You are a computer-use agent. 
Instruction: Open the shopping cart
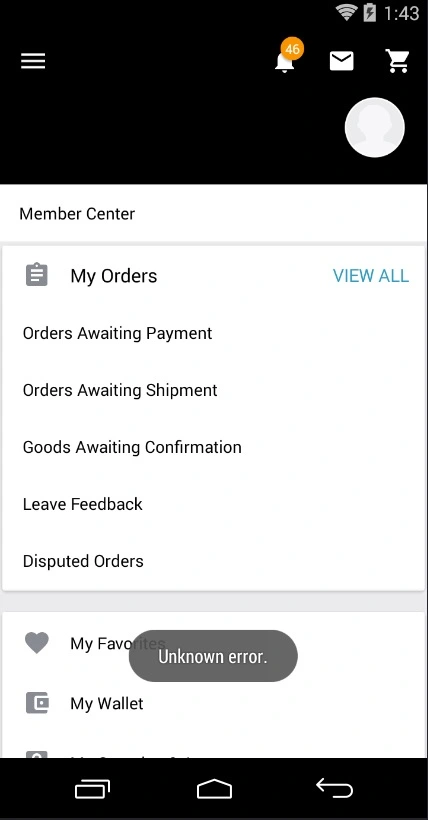(397, 61)
